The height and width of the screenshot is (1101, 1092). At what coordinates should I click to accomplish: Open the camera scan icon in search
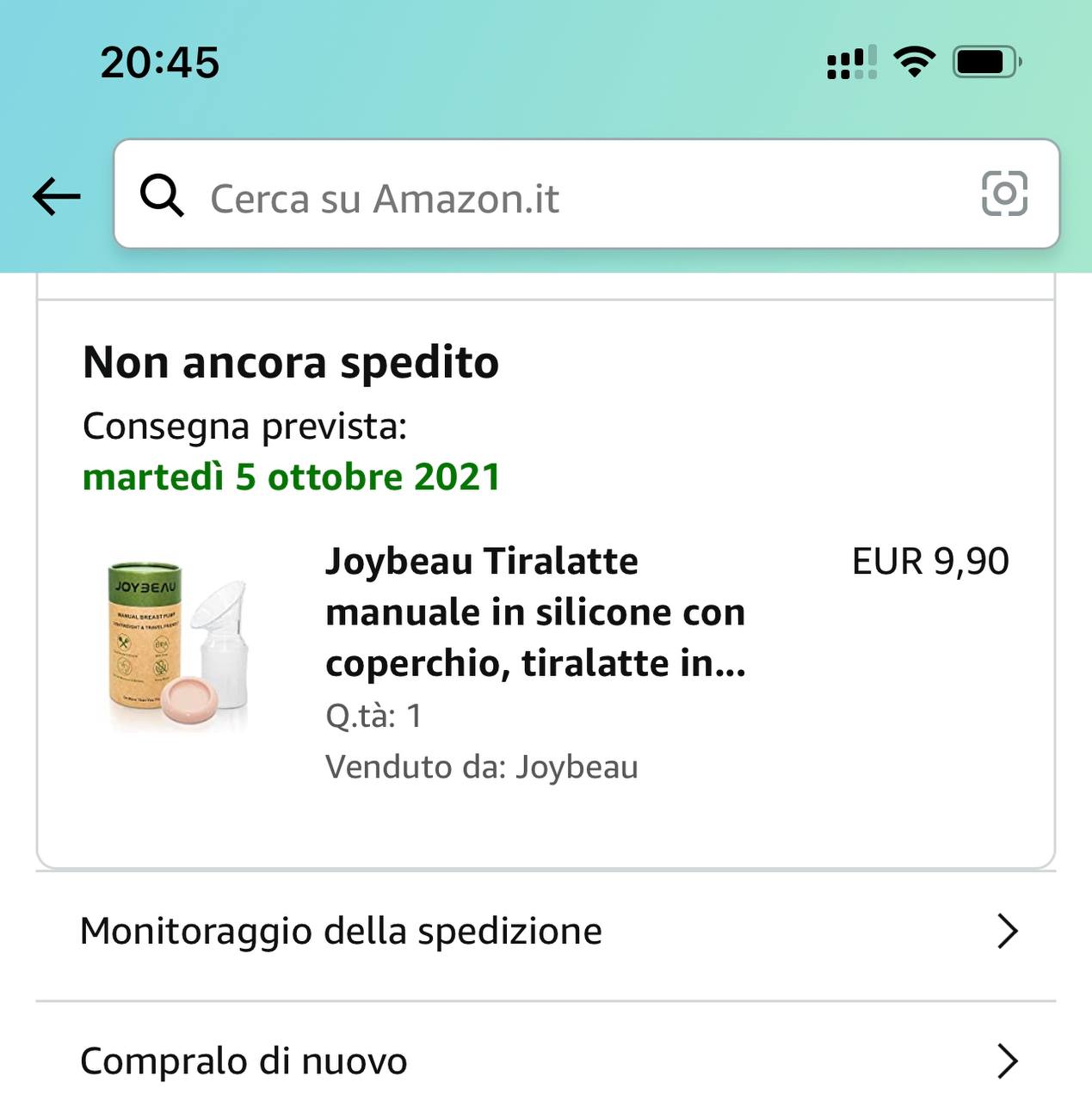(x=1004, y=194)
